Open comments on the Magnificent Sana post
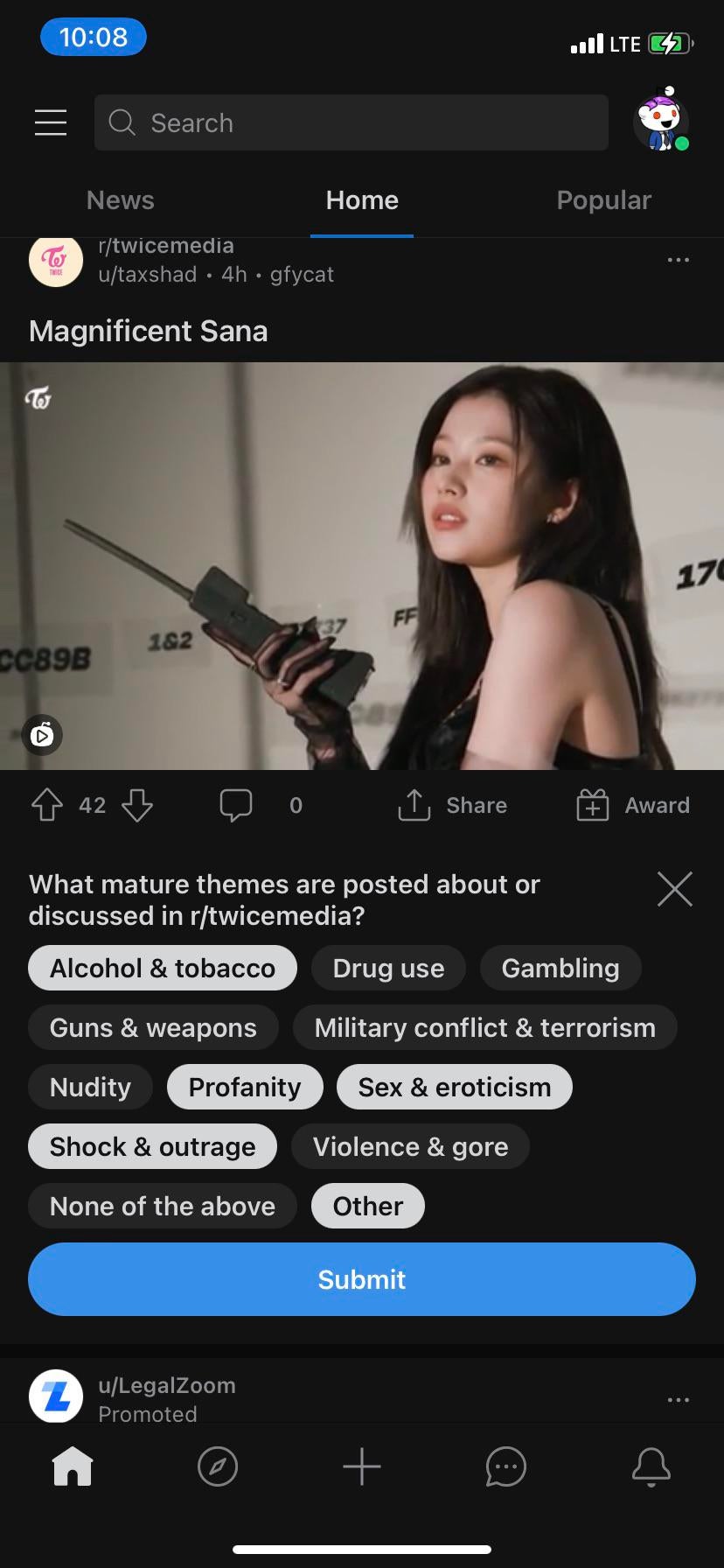 (x=236, y=805)
